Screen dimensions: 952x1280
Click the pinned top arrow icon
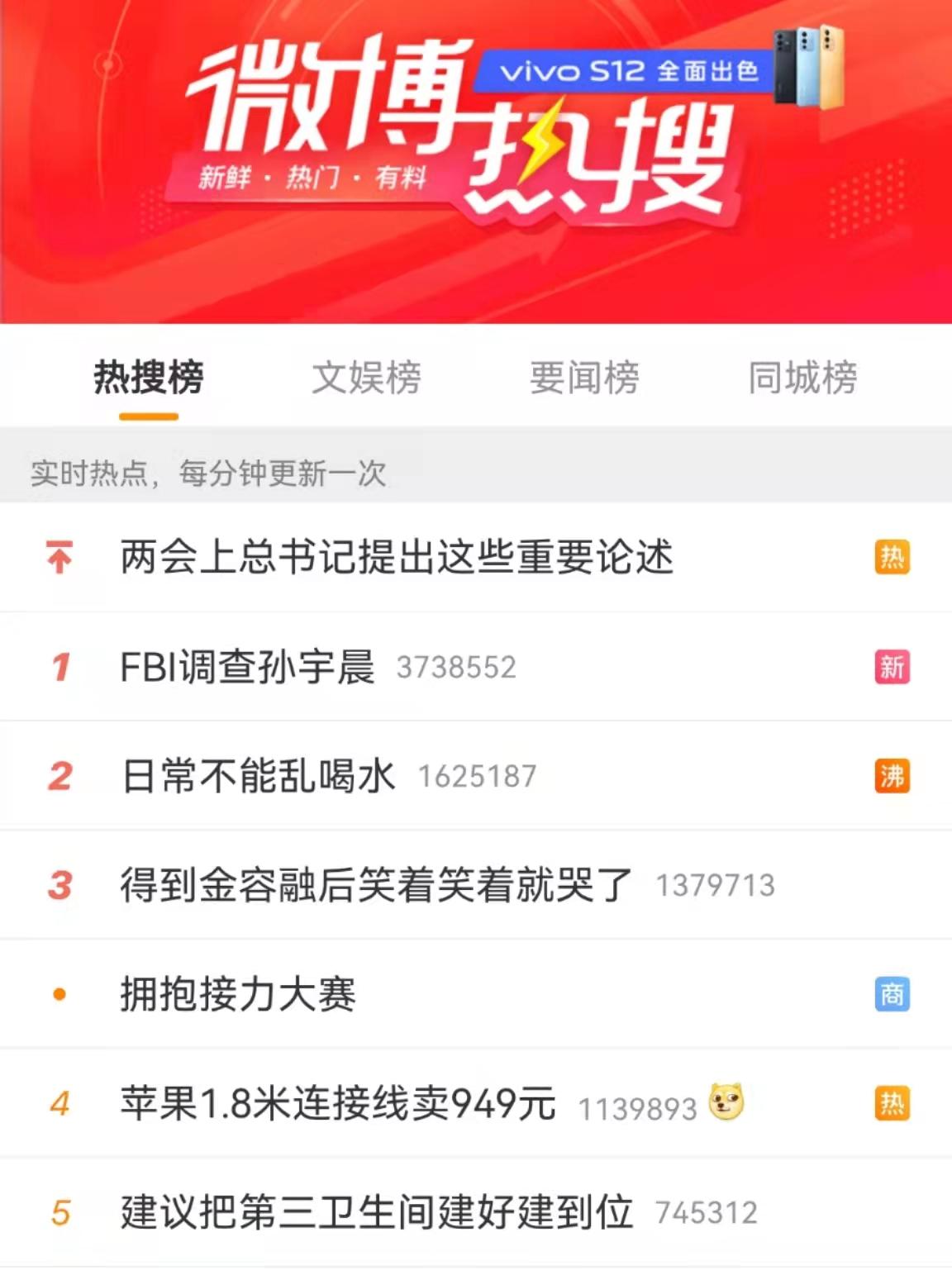58,558
